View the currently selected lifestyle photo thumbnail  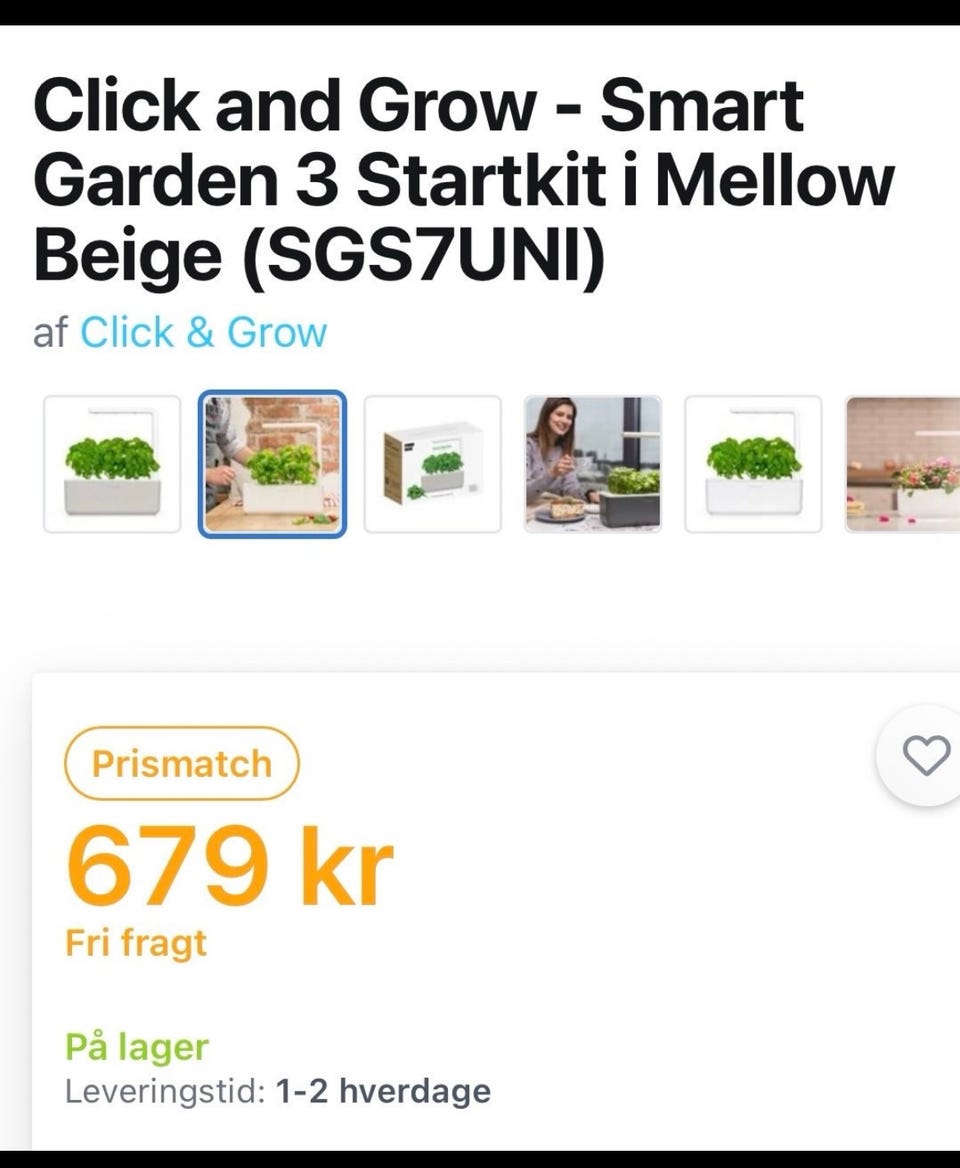point(272,464)
